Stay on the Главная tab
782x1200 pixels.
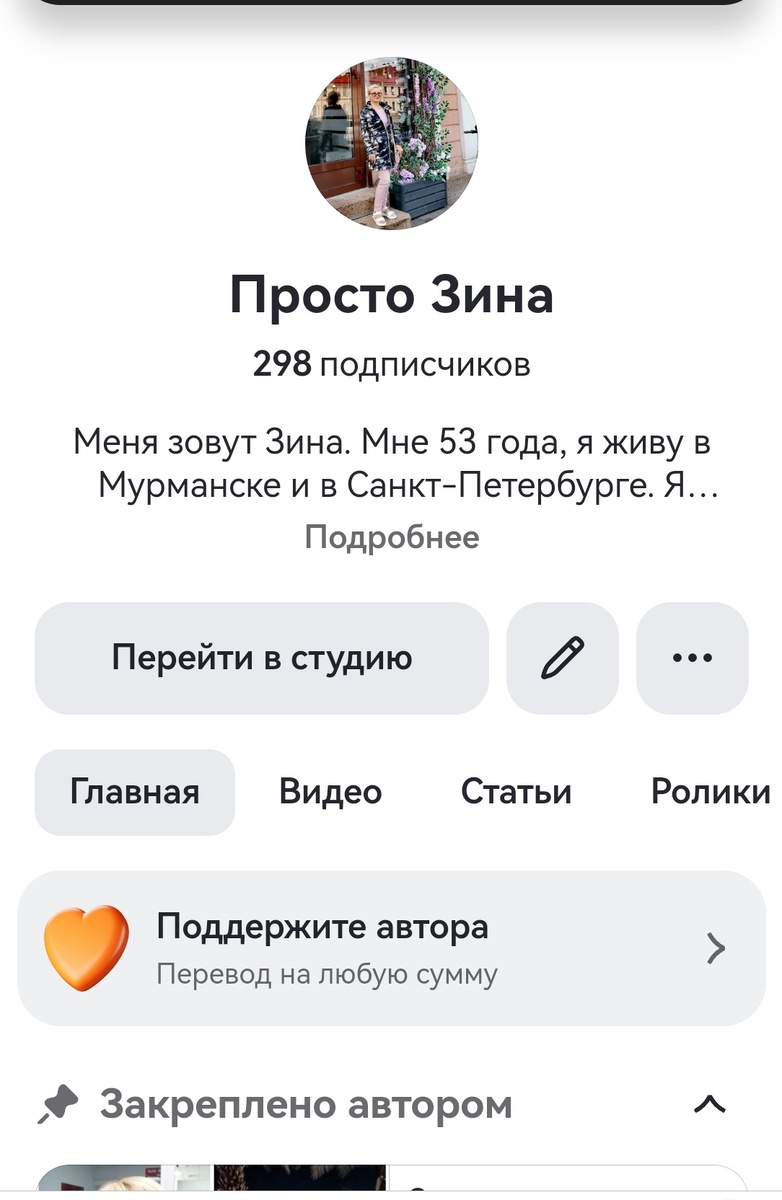coord(134,791)
